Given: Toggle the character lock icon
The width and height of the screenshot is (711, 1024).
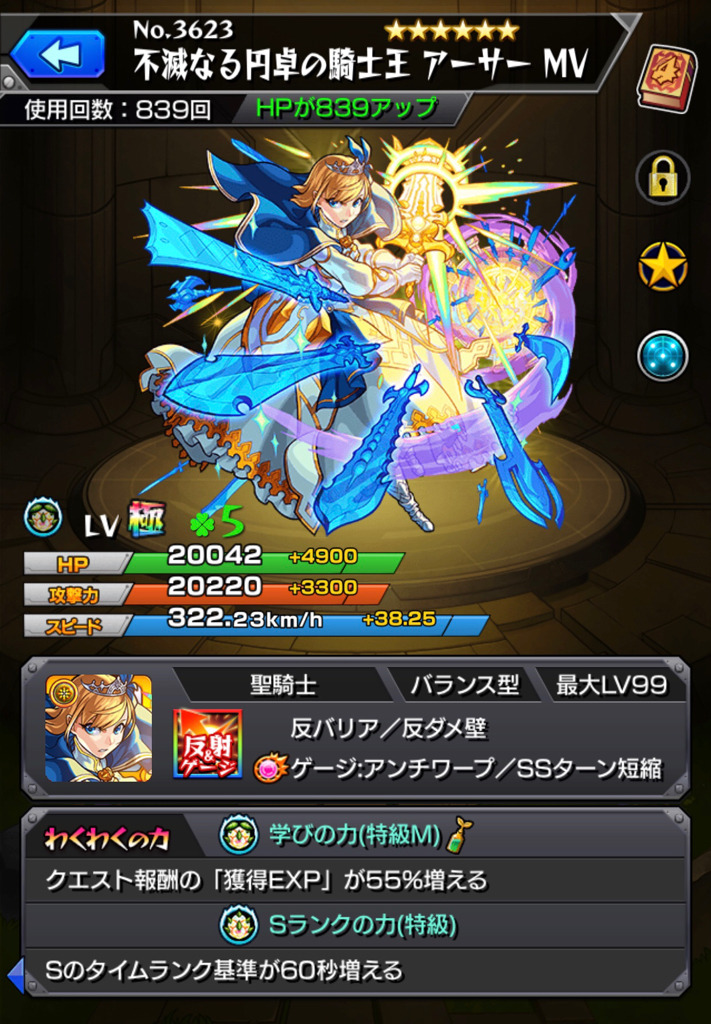Looking at the screenshot, I should coord(663,178).
